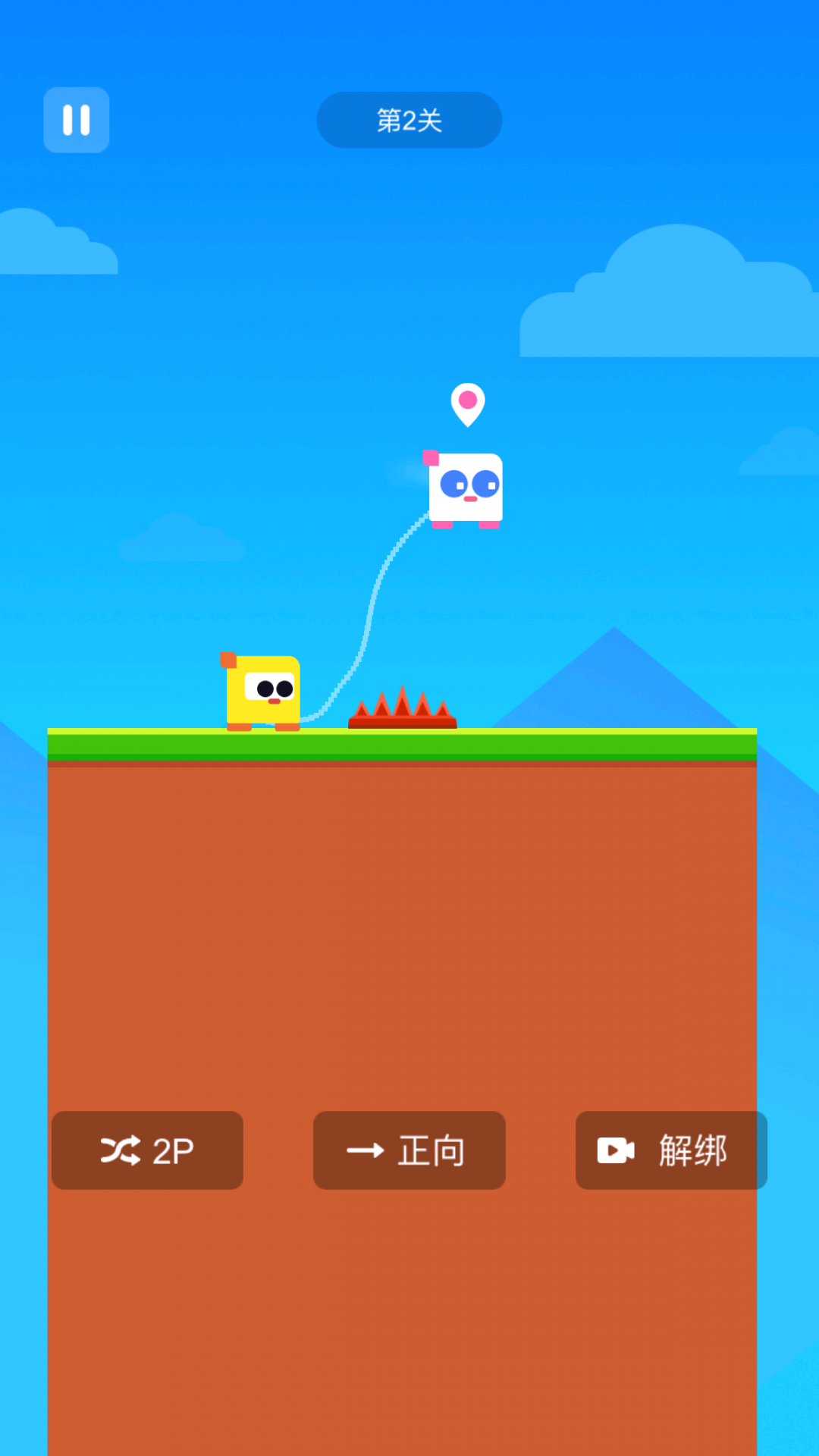
Task: Switch to 2P mode
Action: pyautogui.click(x=147, y=1150)
